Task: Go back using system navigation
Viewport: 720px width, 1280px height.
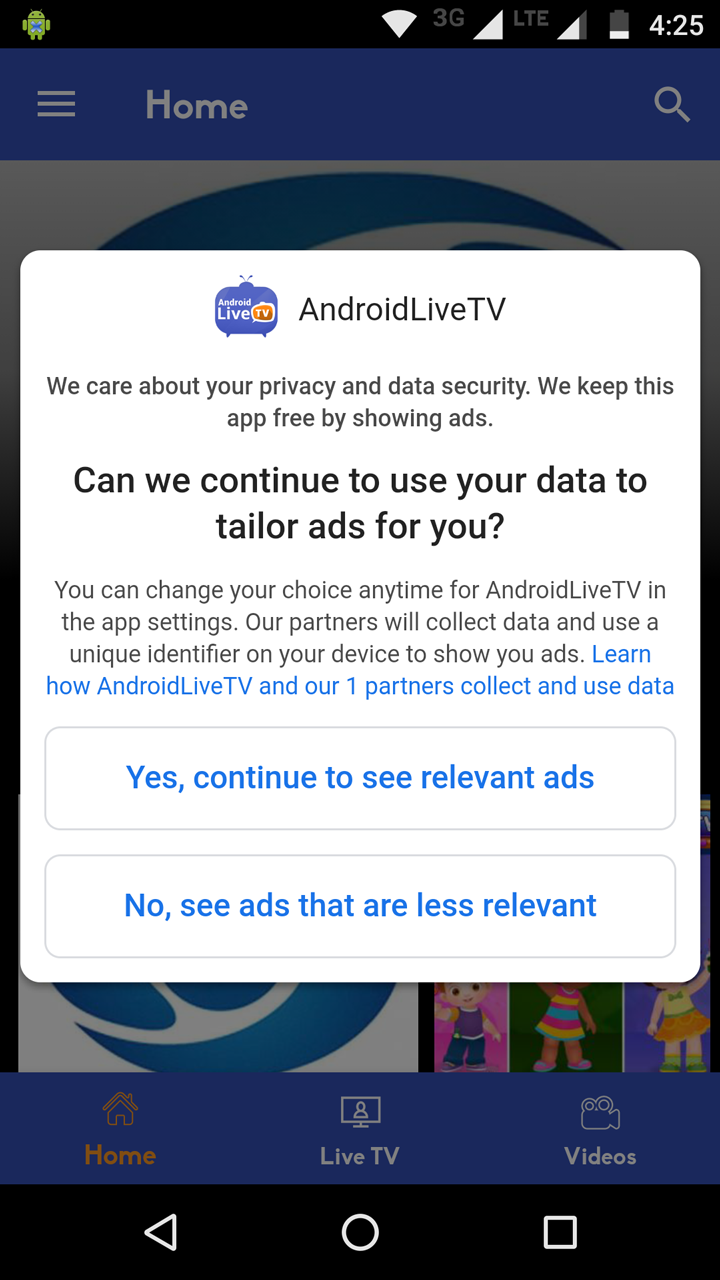Action: (160, 1232)
